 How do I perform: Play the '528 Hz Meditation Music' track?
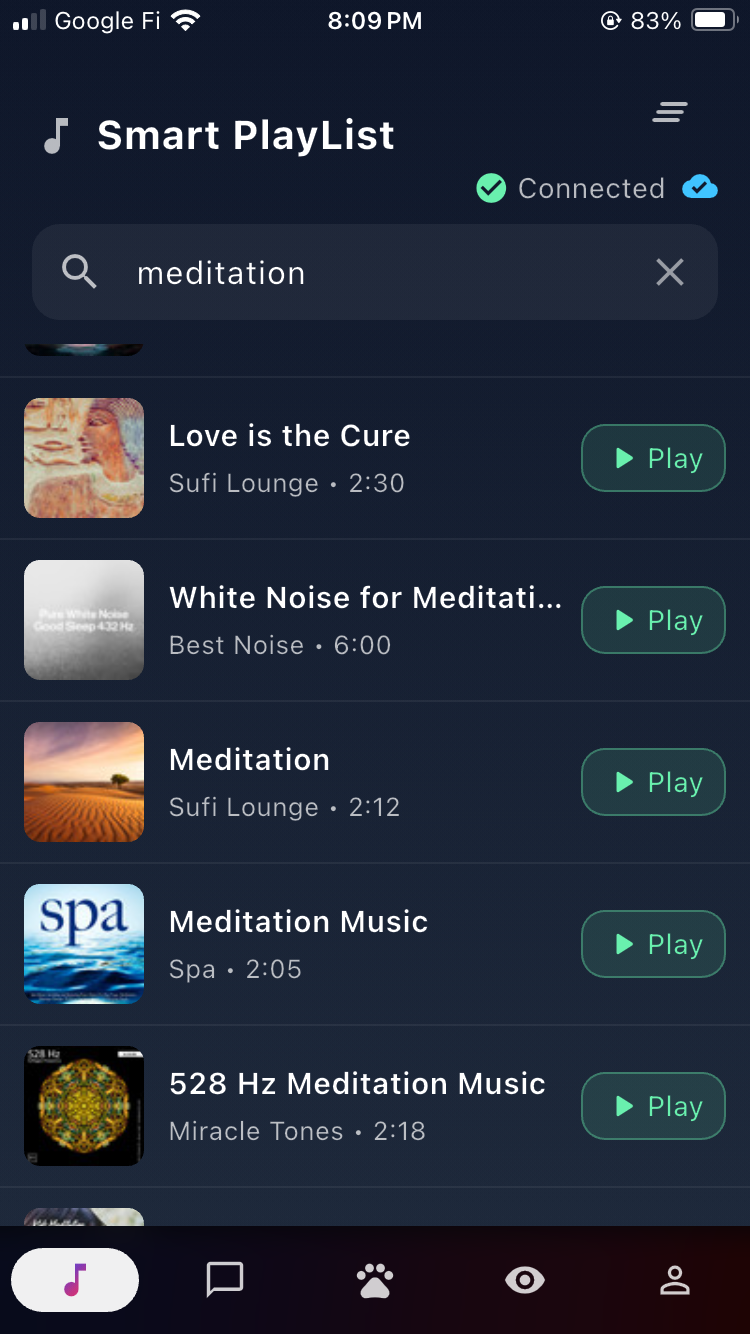click(652, 1105)
